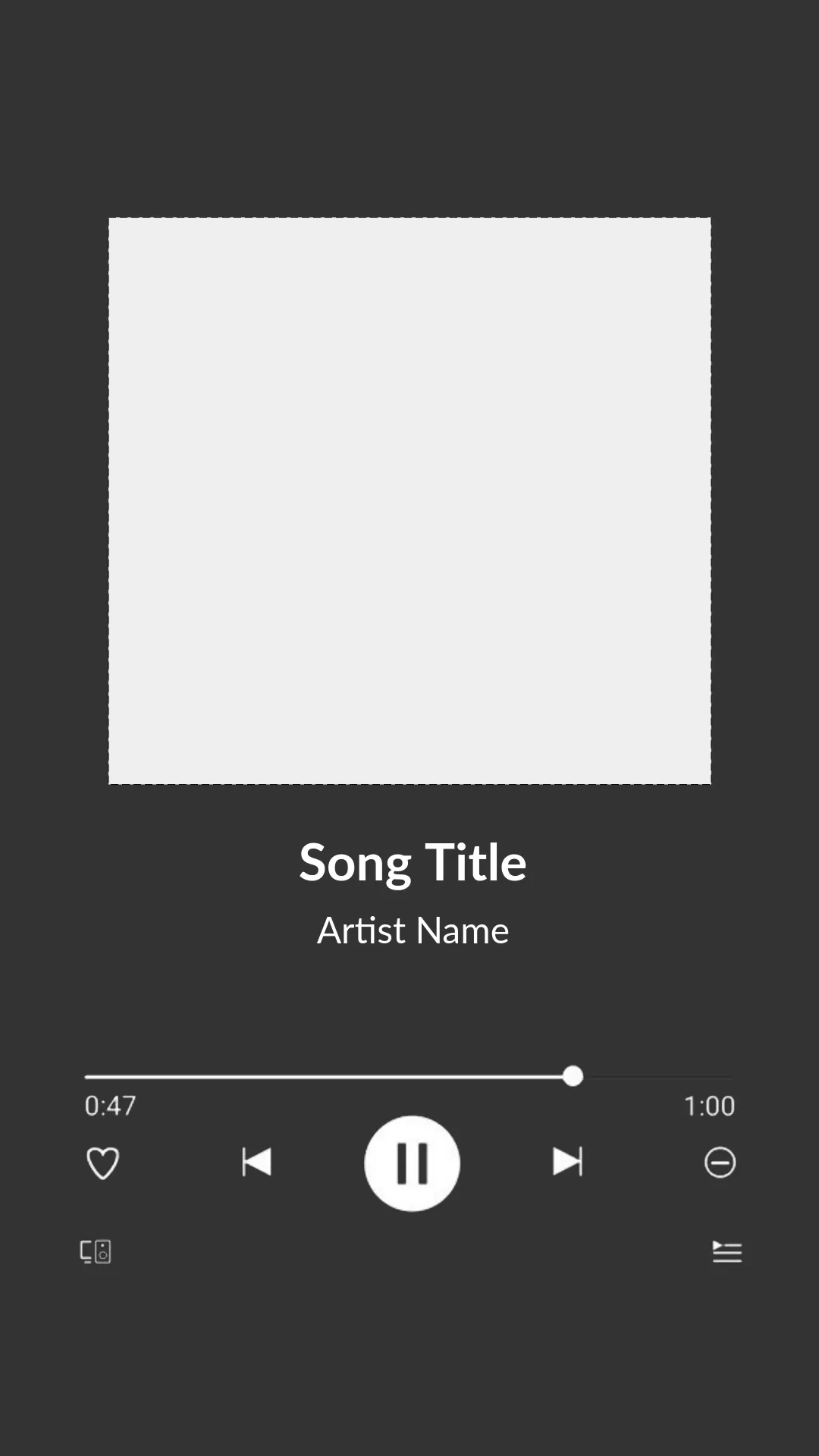Click the progress slider handle

coord(573,1077)
